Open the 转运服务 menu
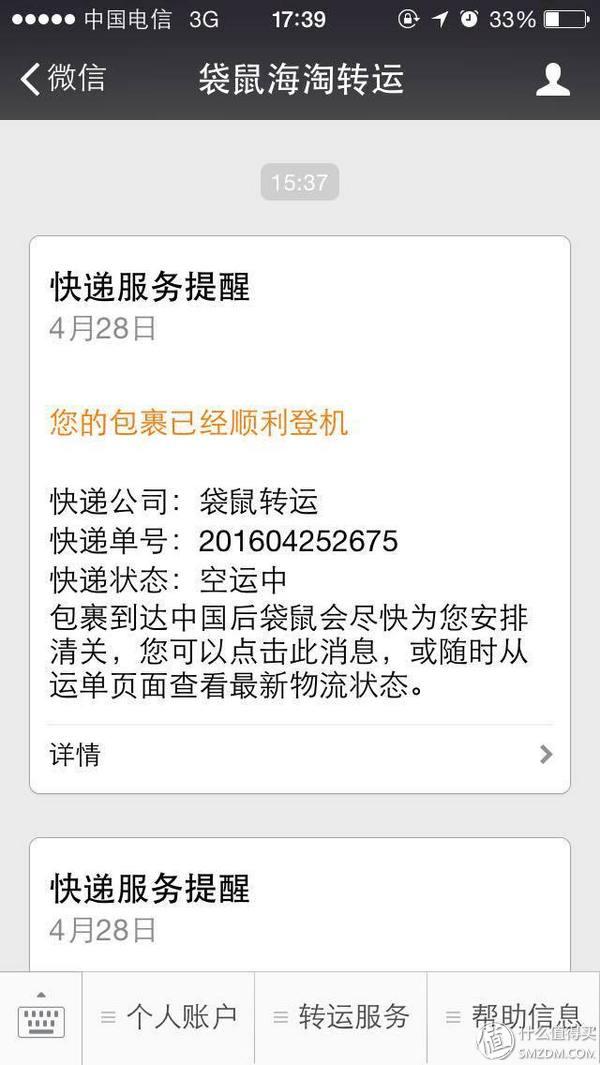 point(341,1018)
